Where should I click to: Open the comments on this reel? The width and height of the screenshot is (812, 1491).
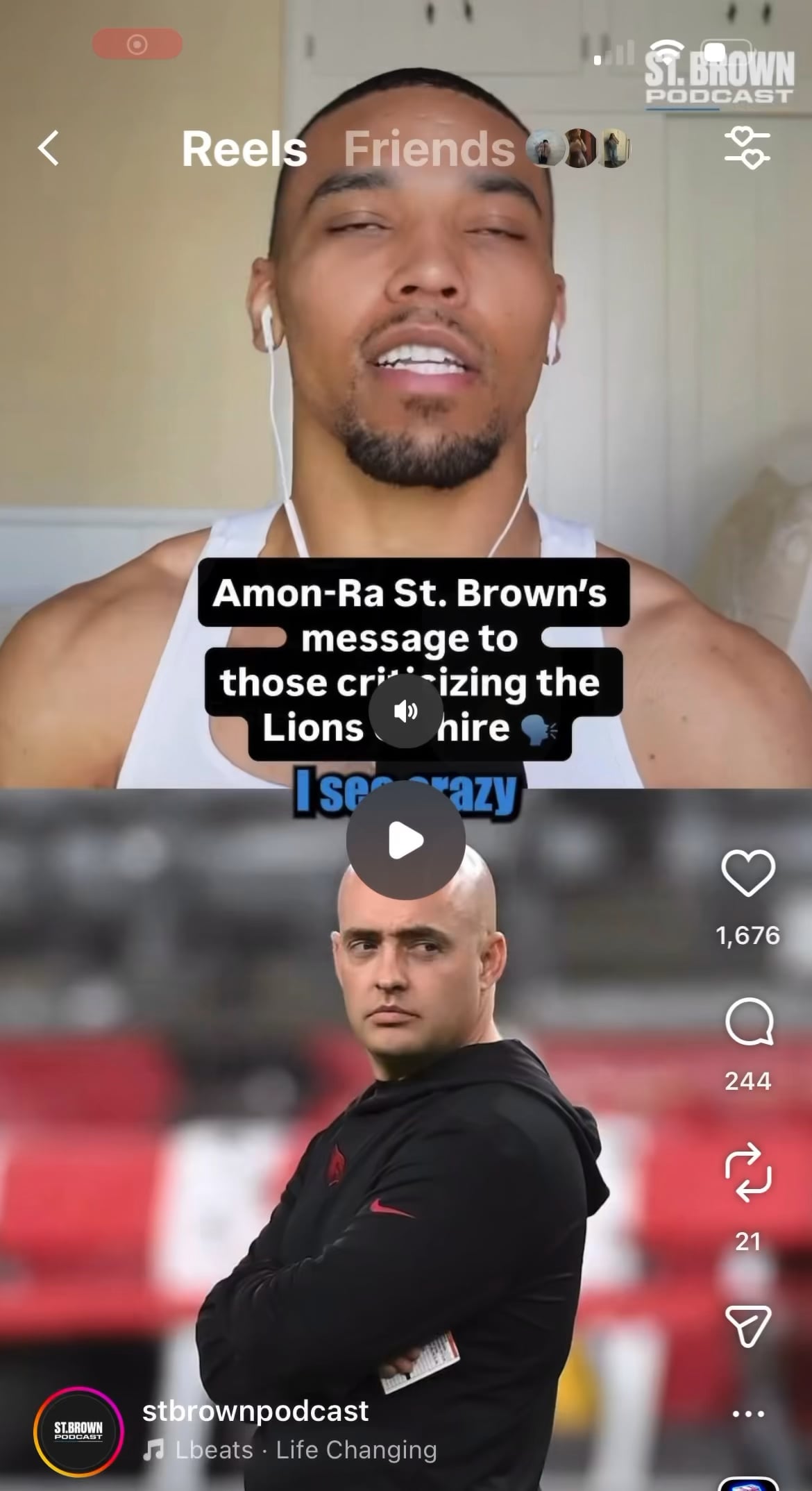[748, 1022]
